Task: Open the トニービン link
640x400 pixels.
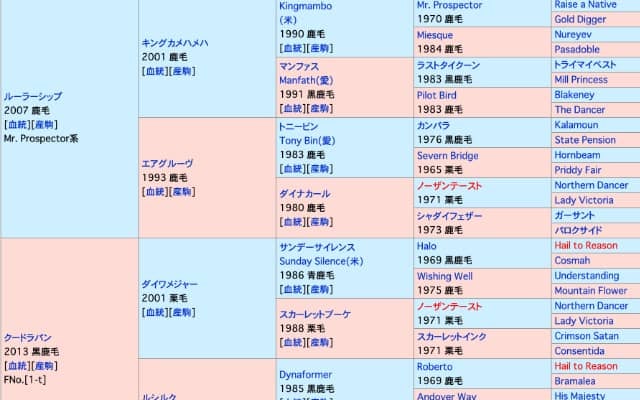Action: (300, 127)
